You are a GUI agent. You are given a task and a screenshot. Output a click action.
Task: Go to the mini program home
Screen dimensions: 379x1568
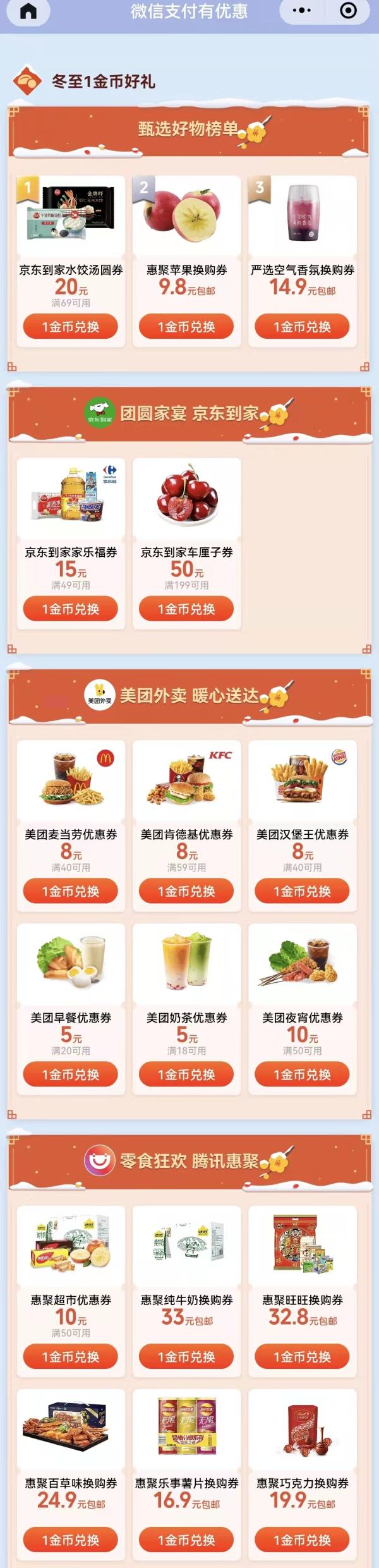click(x=28, y=11)
